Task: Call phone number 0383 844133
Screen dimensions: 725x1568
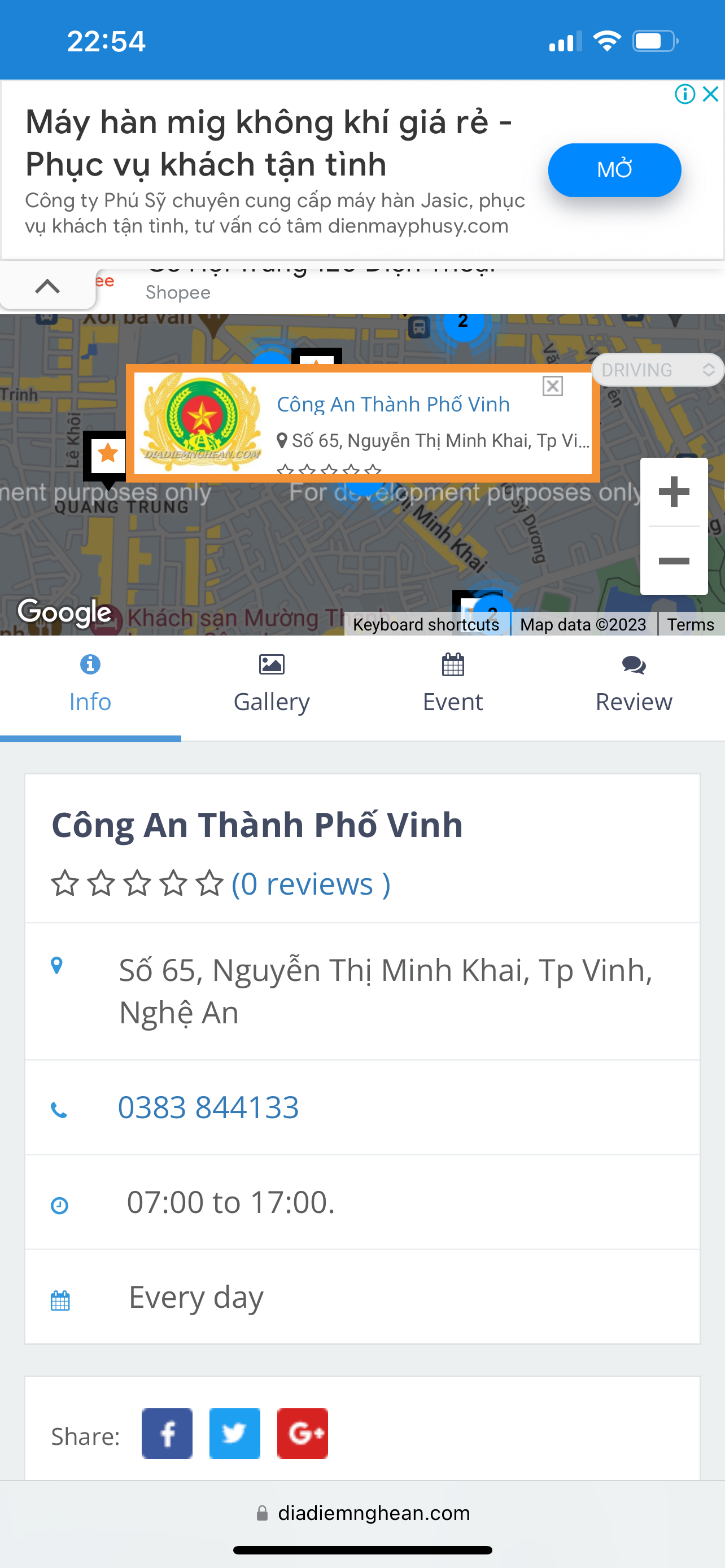Action: [208, 1107]
